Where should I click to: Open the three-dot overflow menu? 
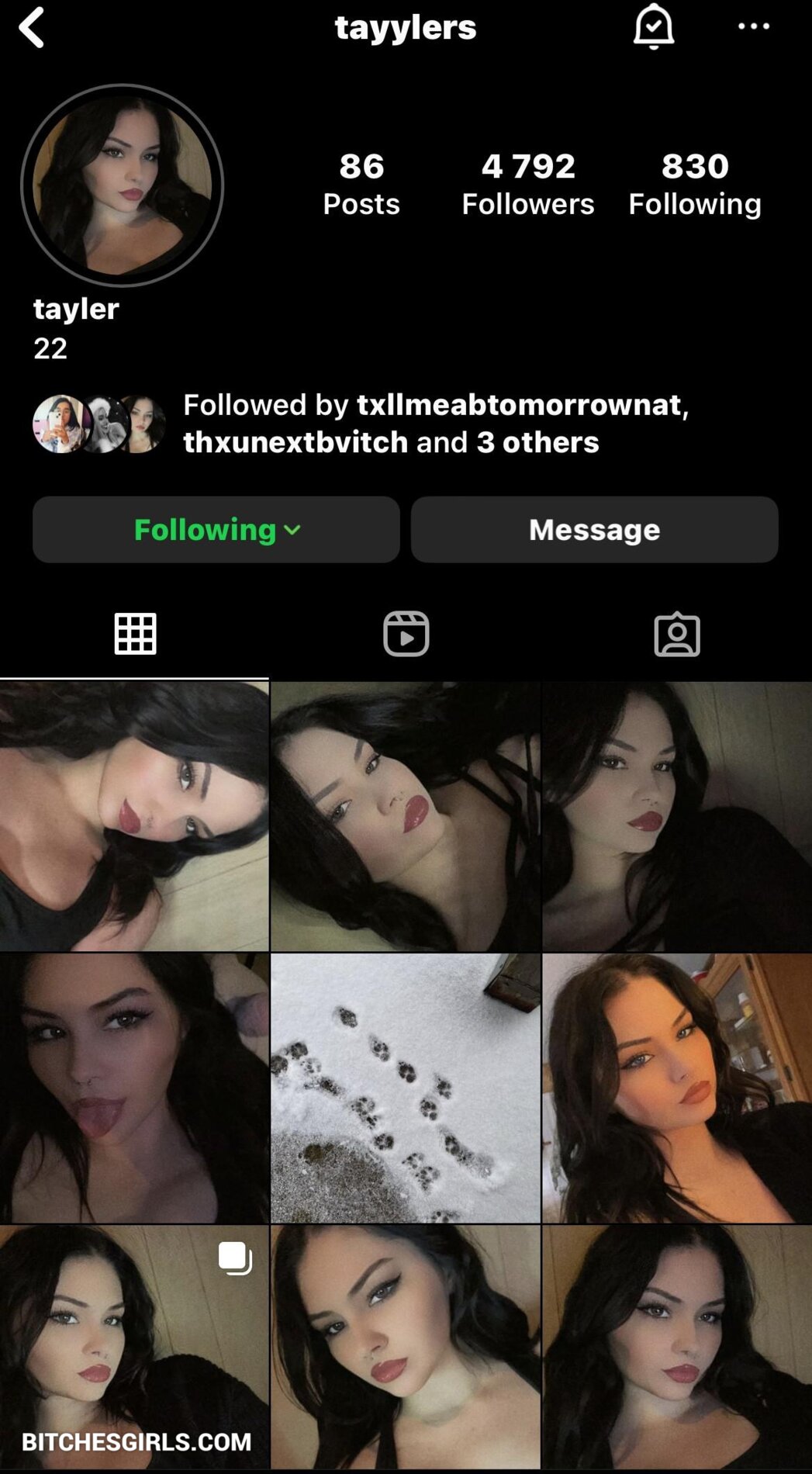(x=753, y=26)
